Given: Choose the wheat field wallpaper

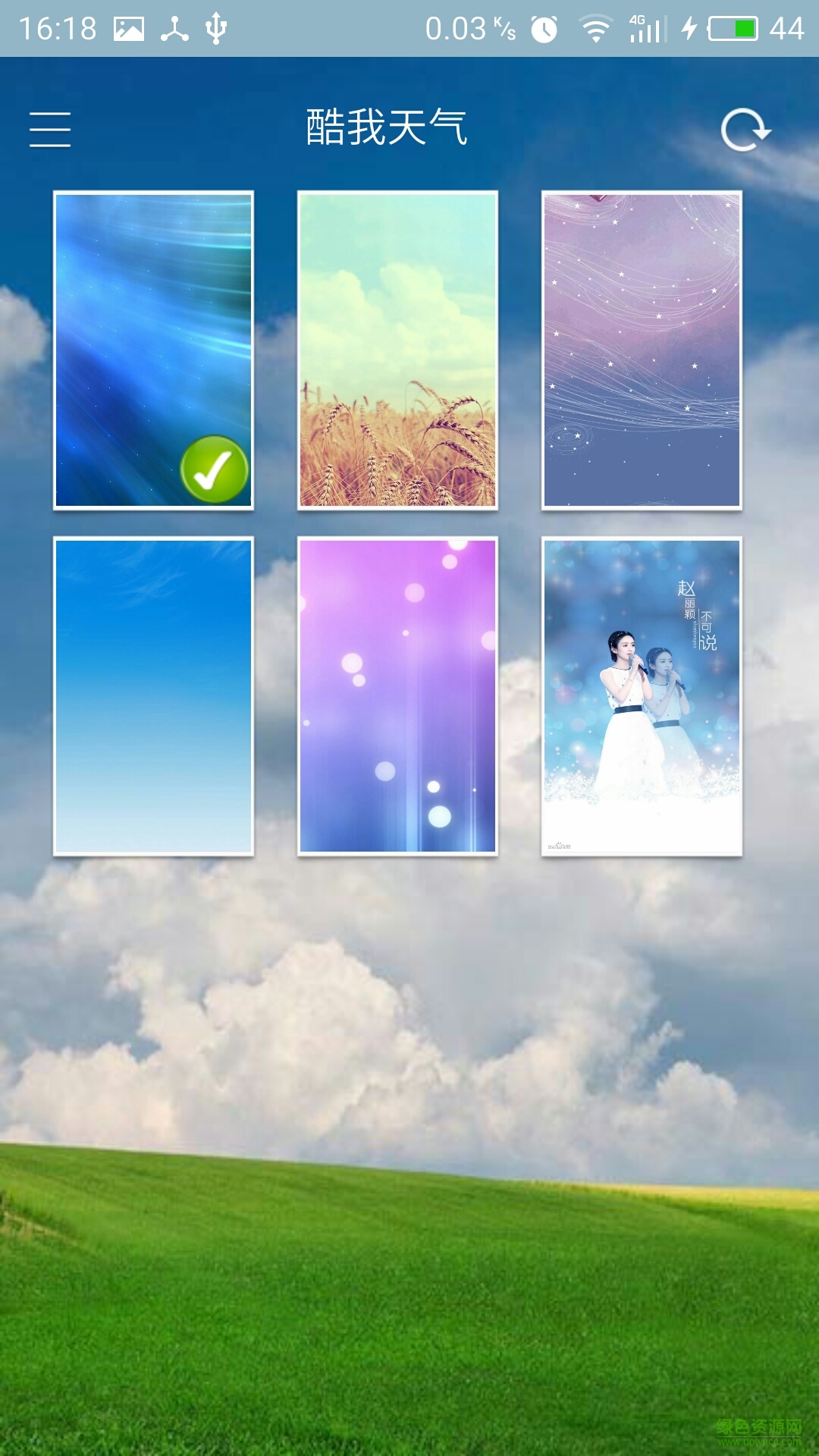Looking at the screenshot, I should (x=397, y=350).
